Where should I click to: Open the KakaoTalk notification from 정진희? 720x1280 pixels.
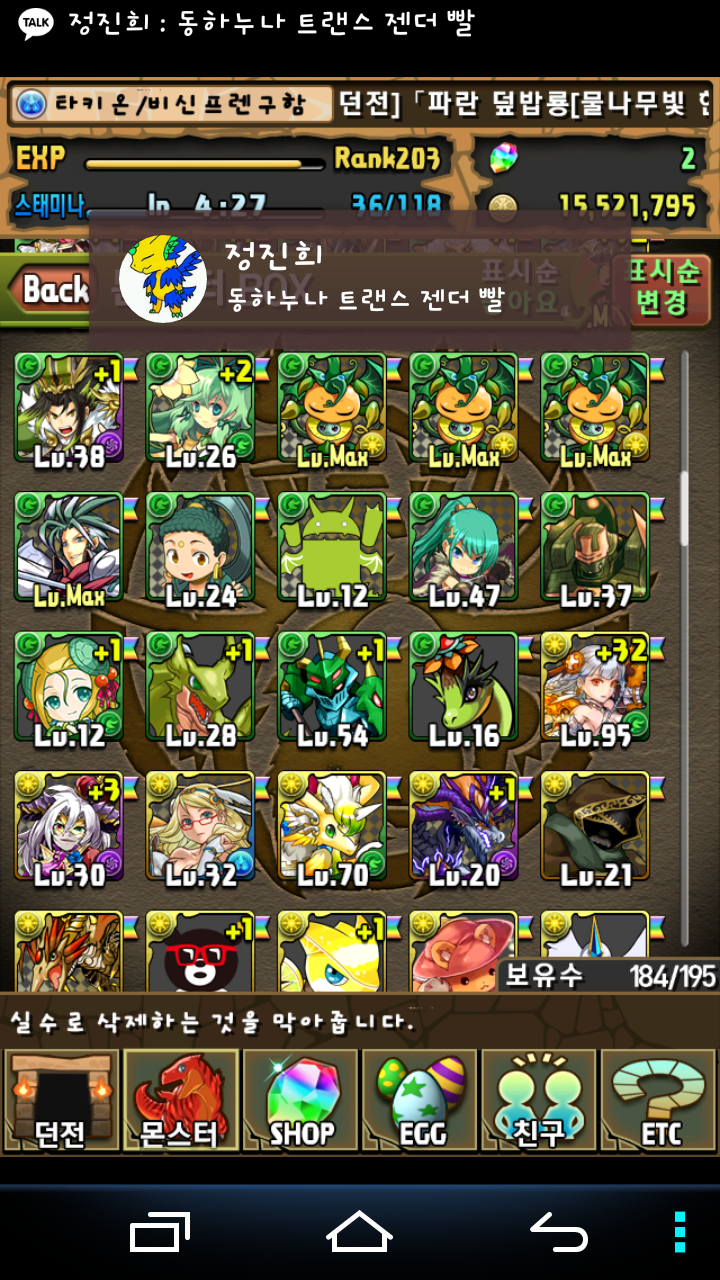tap(360, 282)
